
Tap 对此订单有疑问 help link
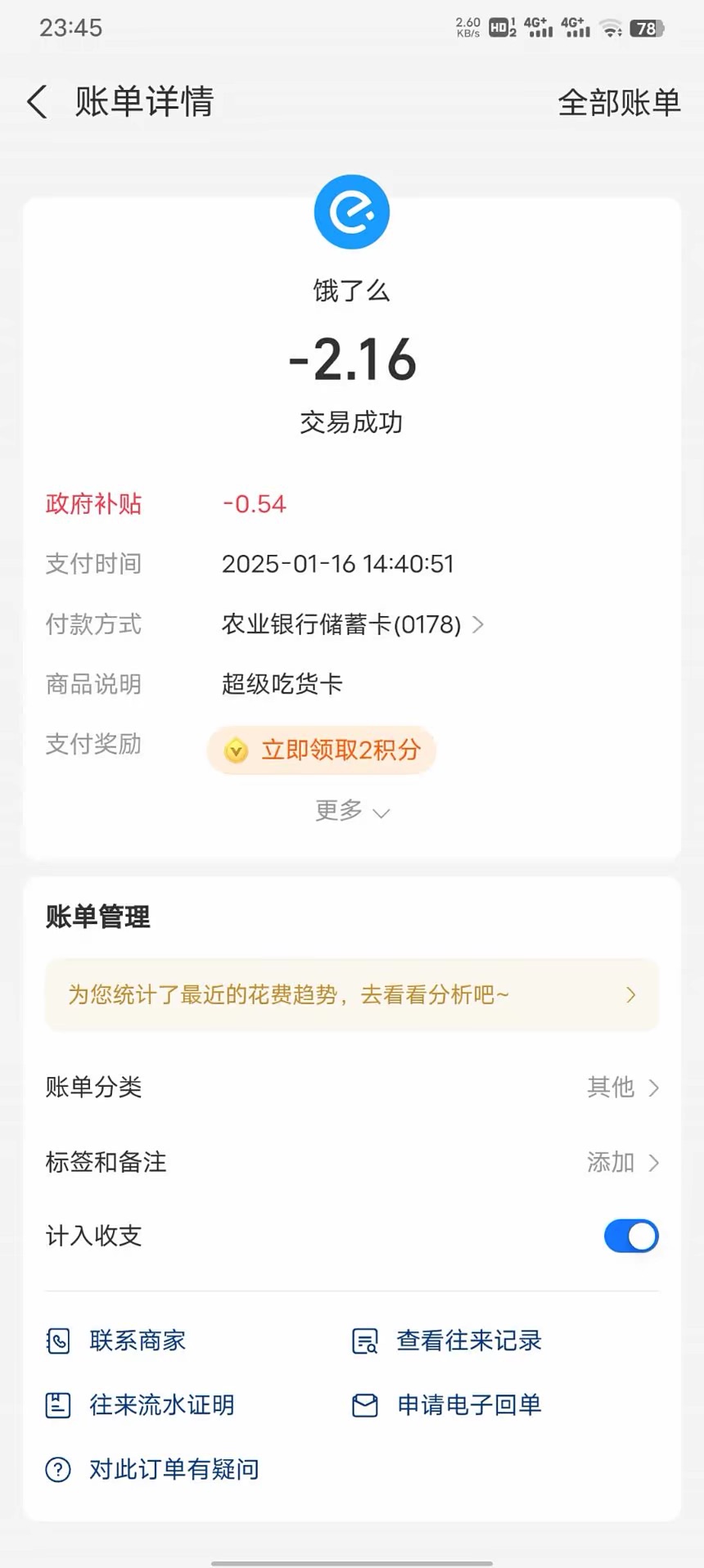point(152,1469)
